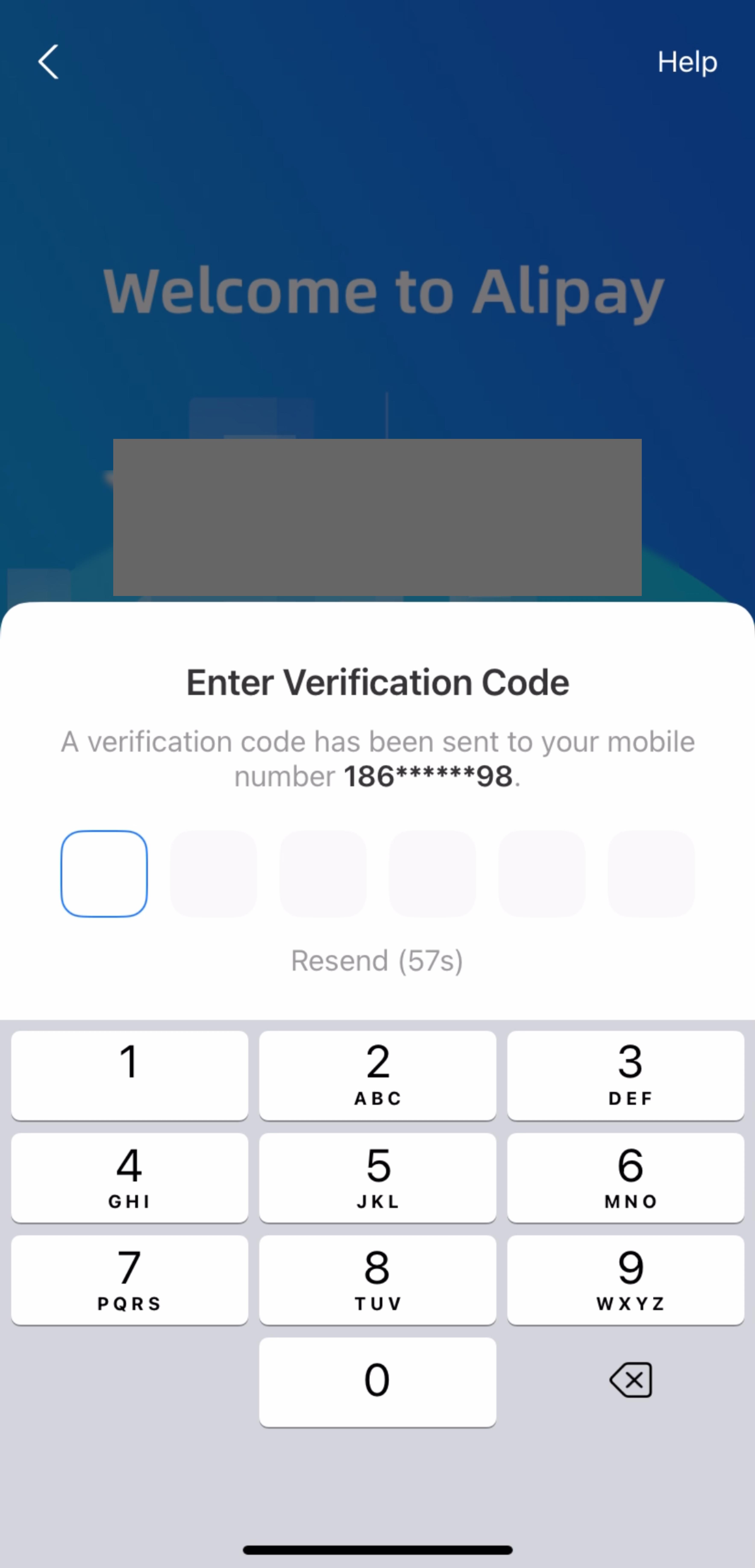The image size is (755, 1568).
Task: Enter digit 6 on the keypad
Action: click(x=625, y=1177)
